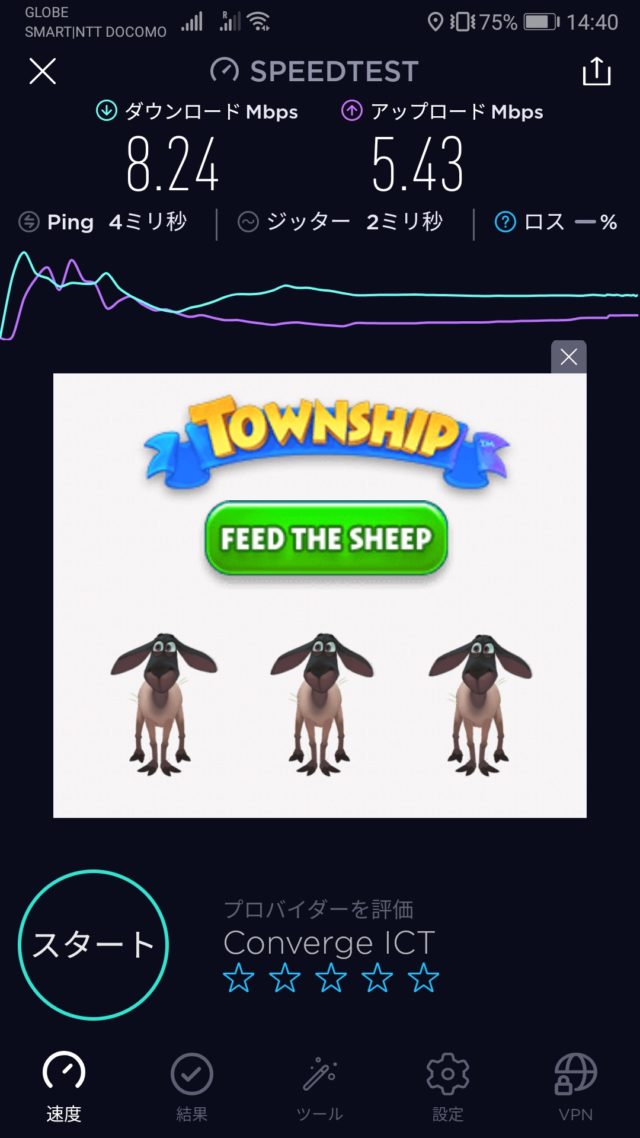This screenshot has width=640, height=1138.
Task: Go to the 設定 settings tab
Action: (447, 1087)
